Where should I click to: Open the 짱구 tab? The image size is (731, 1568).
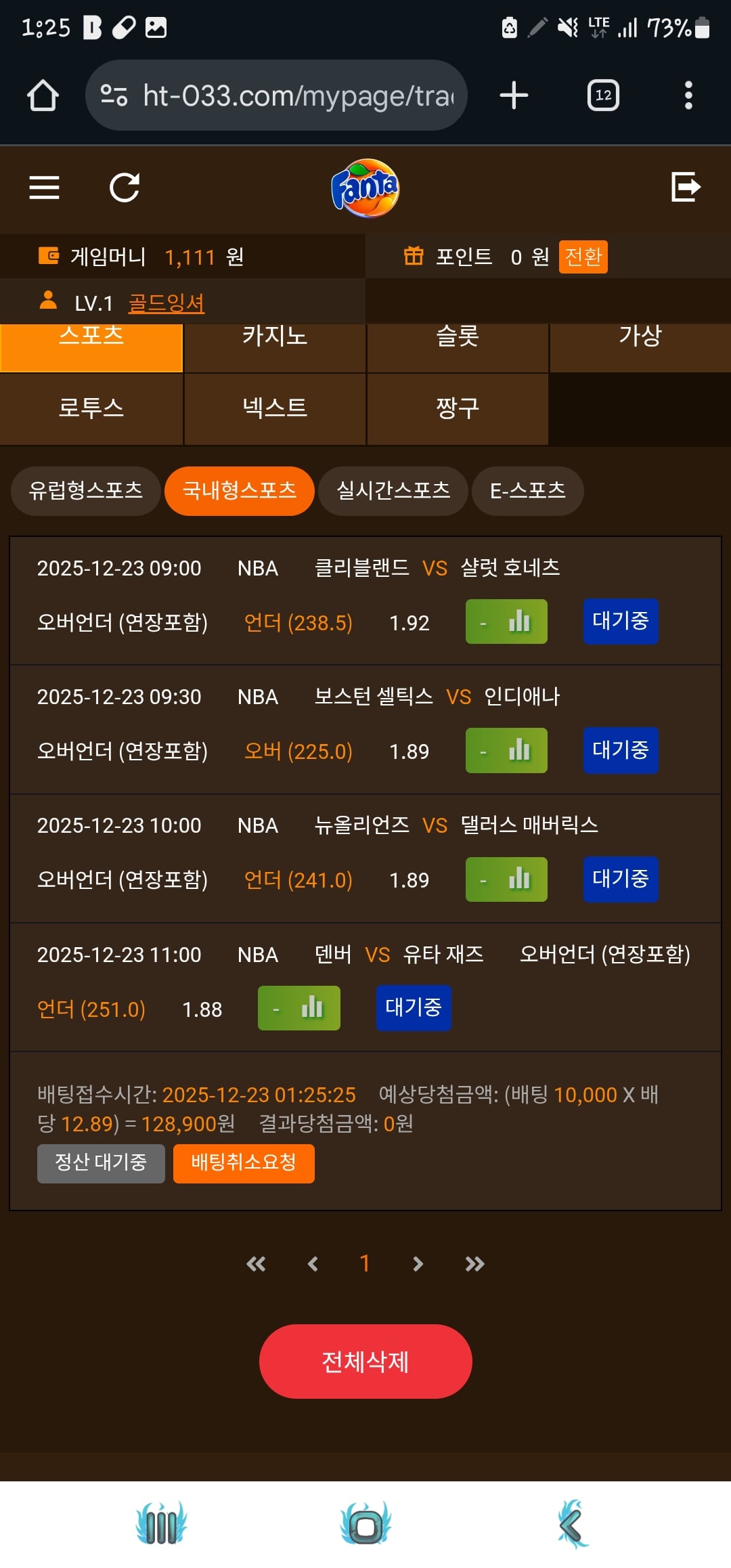pos(458,408)
